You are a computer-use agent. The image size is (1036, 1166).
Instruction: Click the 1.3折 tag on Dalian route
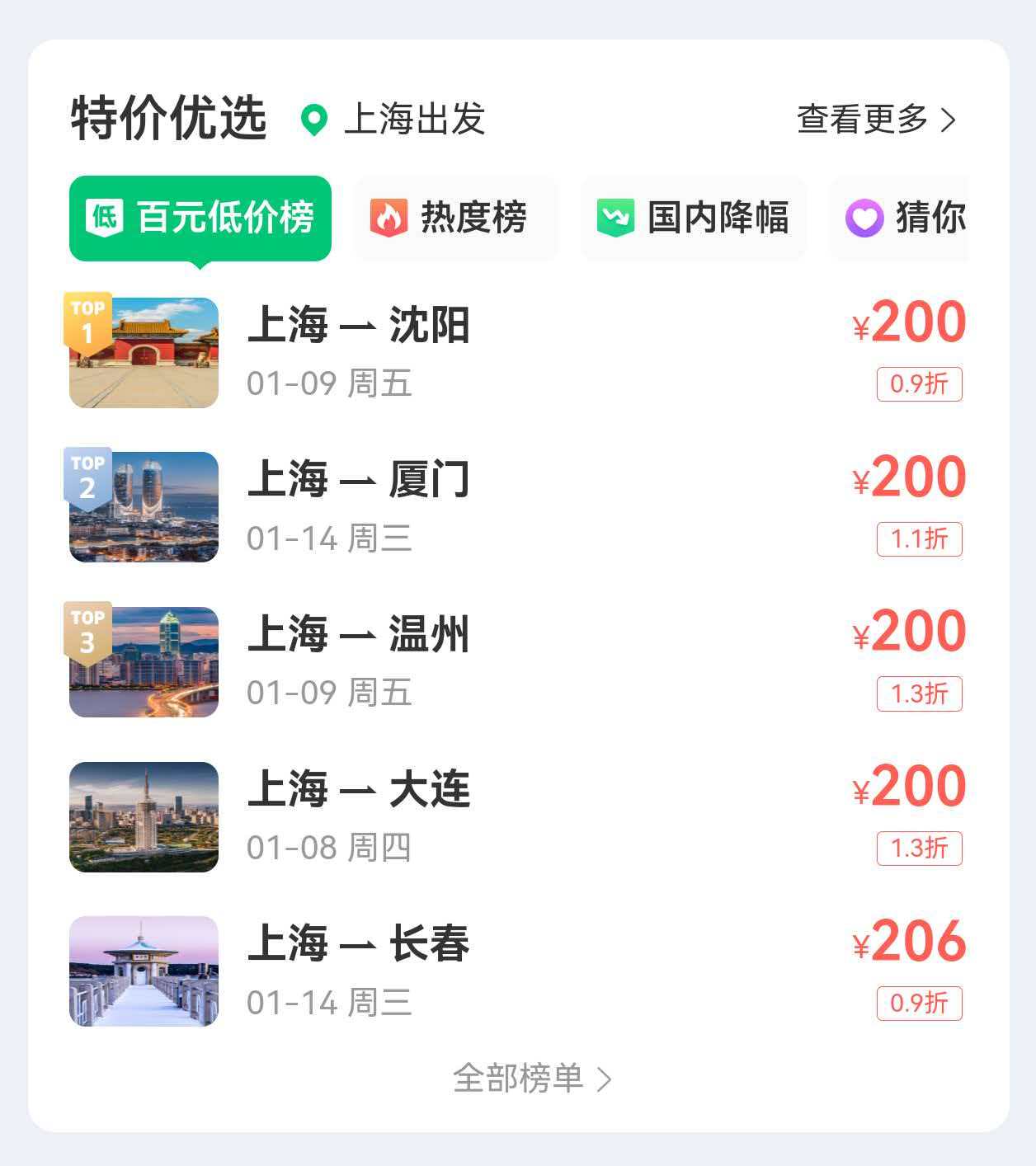[920, 847]
